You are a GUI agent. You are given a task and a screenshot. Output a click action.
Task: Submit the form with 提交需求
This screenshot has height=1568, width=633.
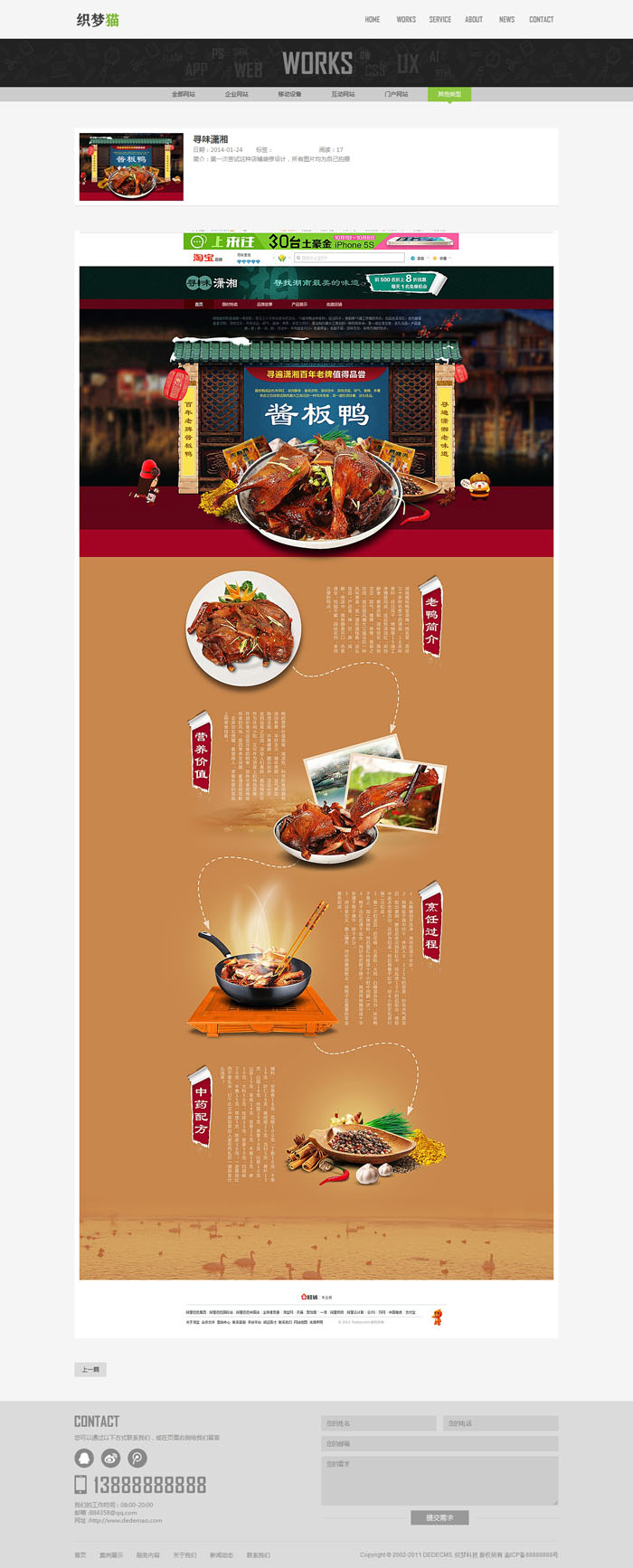click(439, 1517)
